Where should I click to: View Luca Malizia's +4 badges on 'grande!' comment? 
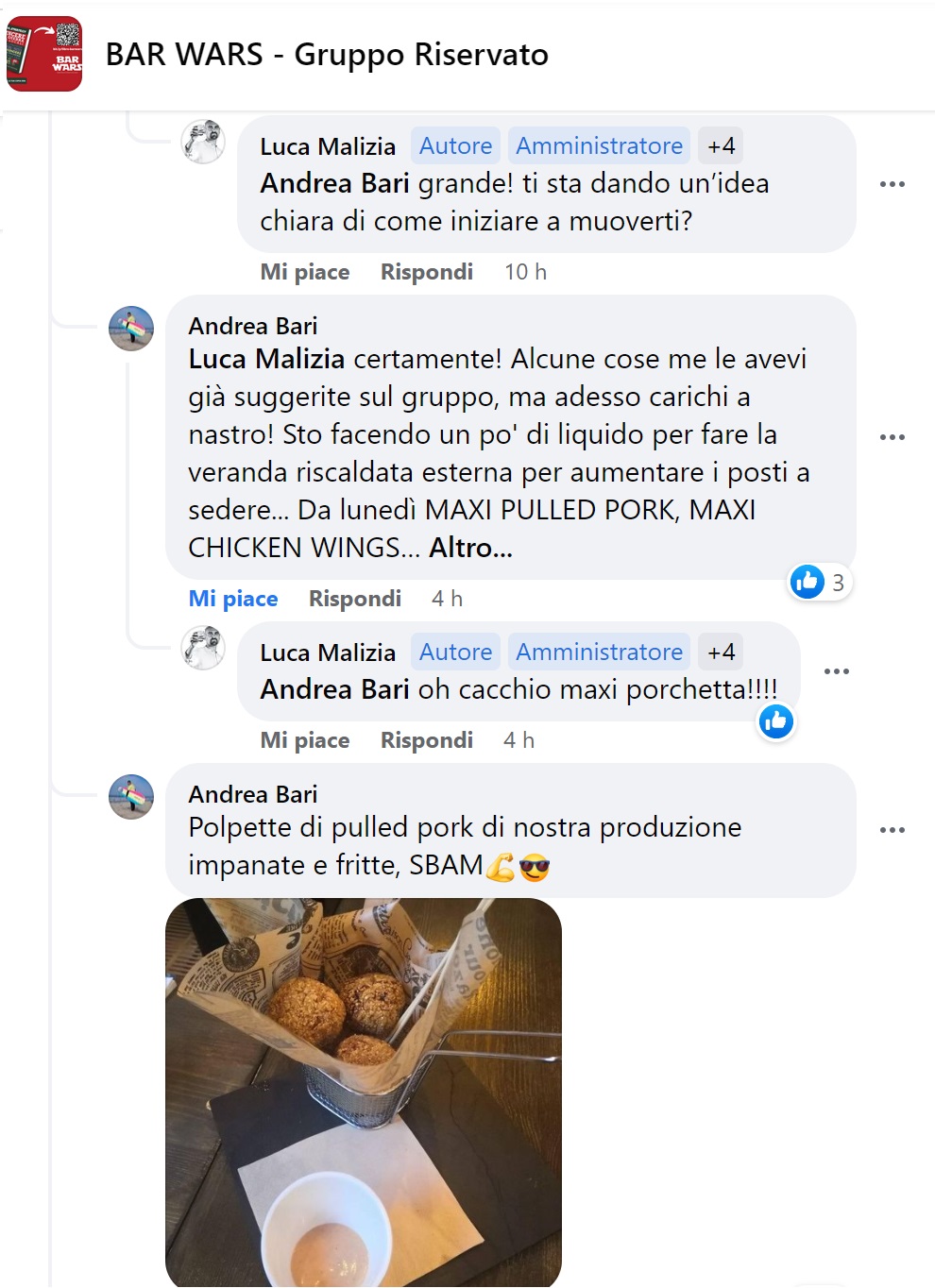721,146
